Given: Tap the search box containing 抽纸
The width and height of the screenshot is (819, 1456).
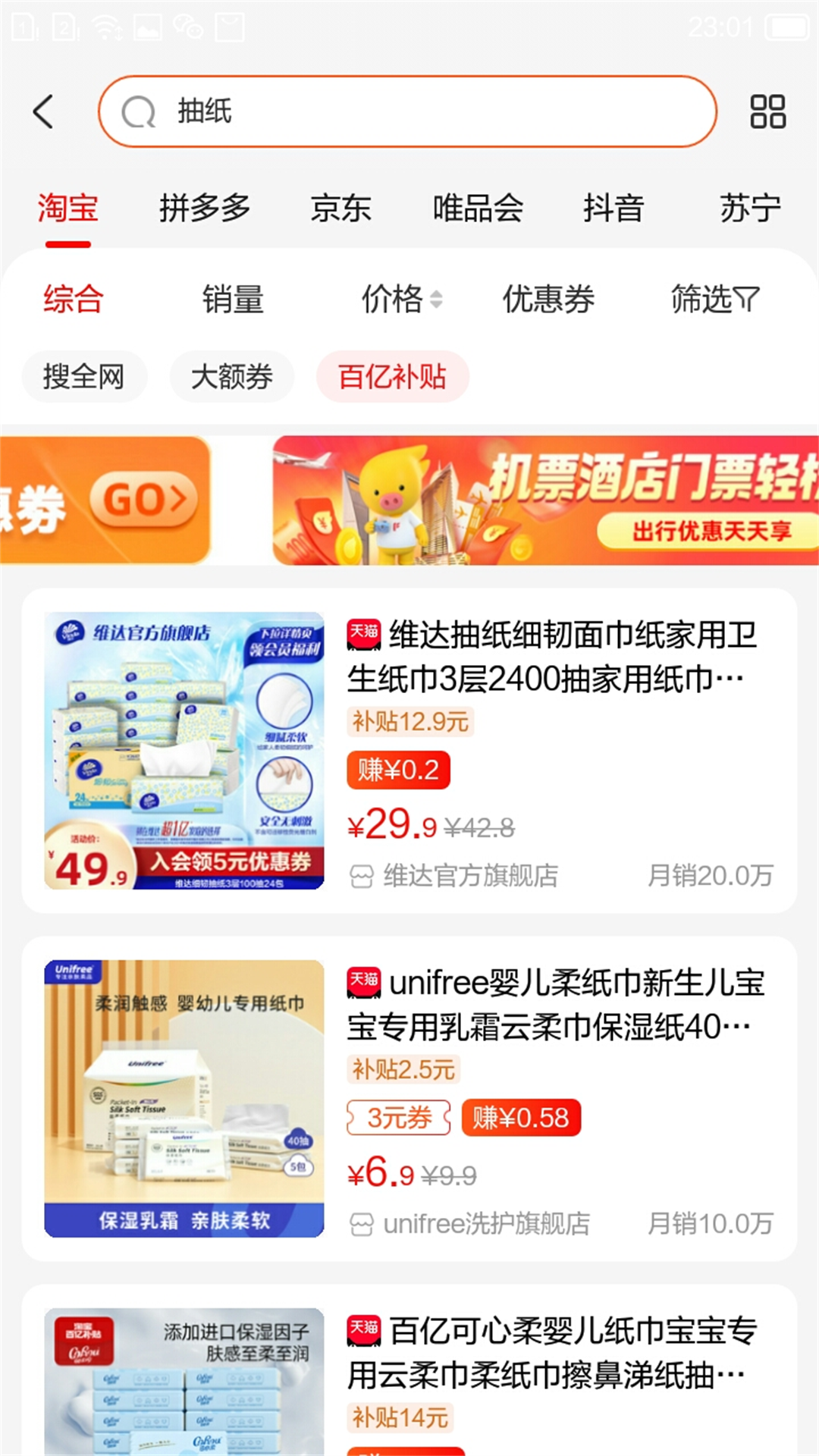Looking at the screenshot, I should [407, 111].
